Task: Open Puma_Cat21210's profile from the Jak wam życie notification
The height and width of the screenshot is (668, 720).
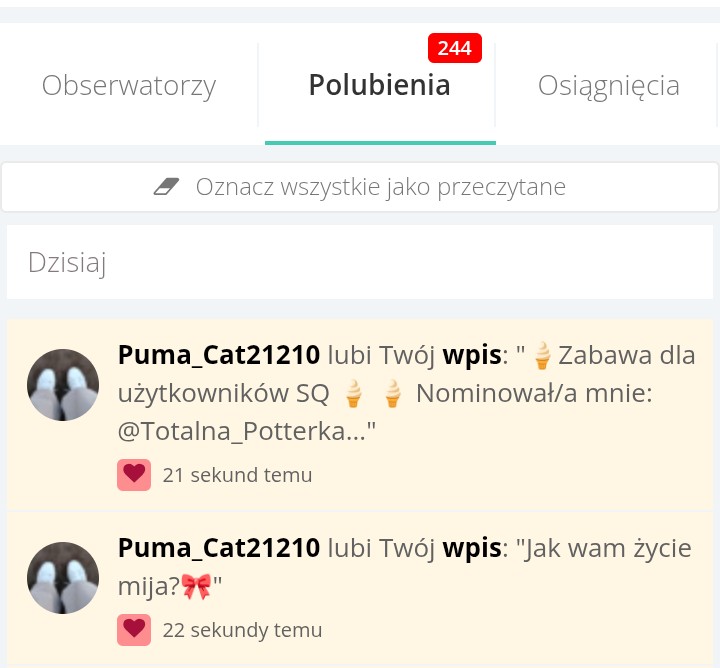Action: (218, 548)
